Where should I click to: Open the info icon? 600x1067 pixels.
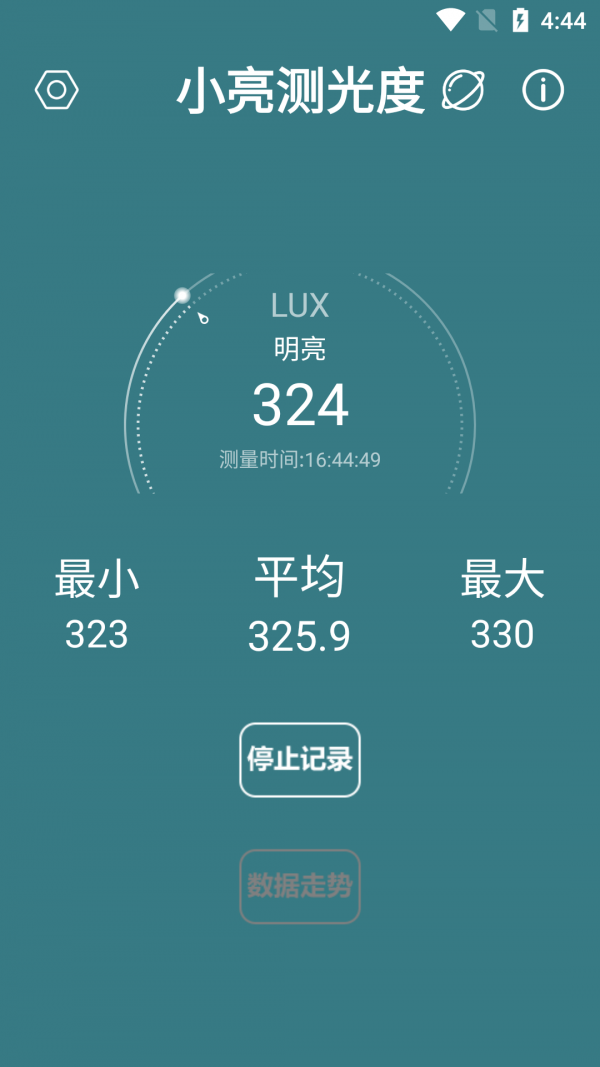point(543,90)
